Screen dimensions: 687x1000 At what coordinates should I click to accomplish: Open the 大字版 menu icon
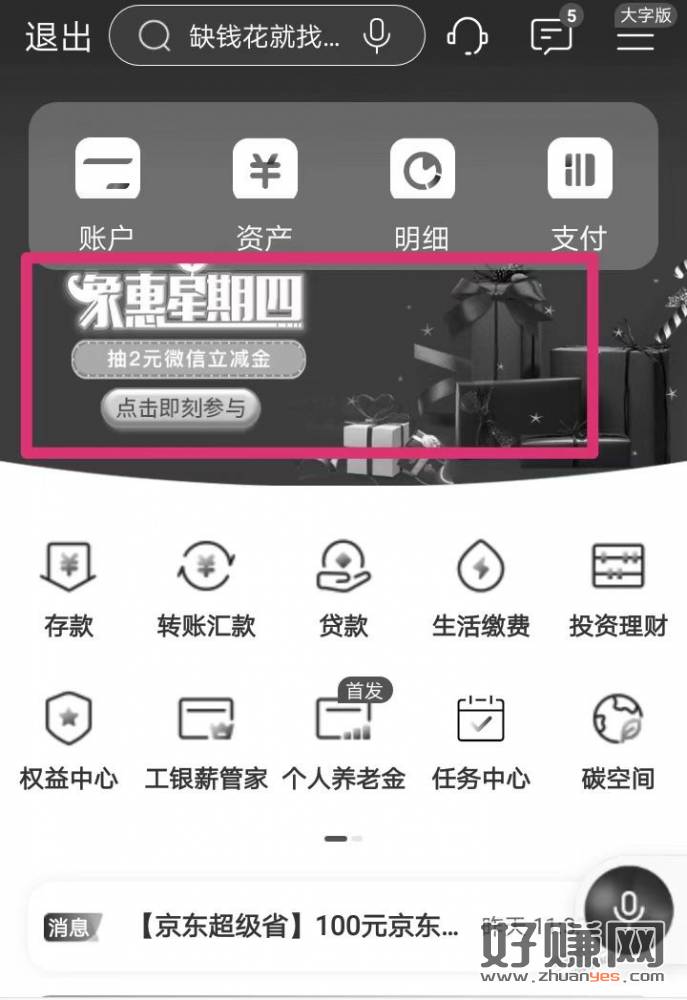[637, 37]
